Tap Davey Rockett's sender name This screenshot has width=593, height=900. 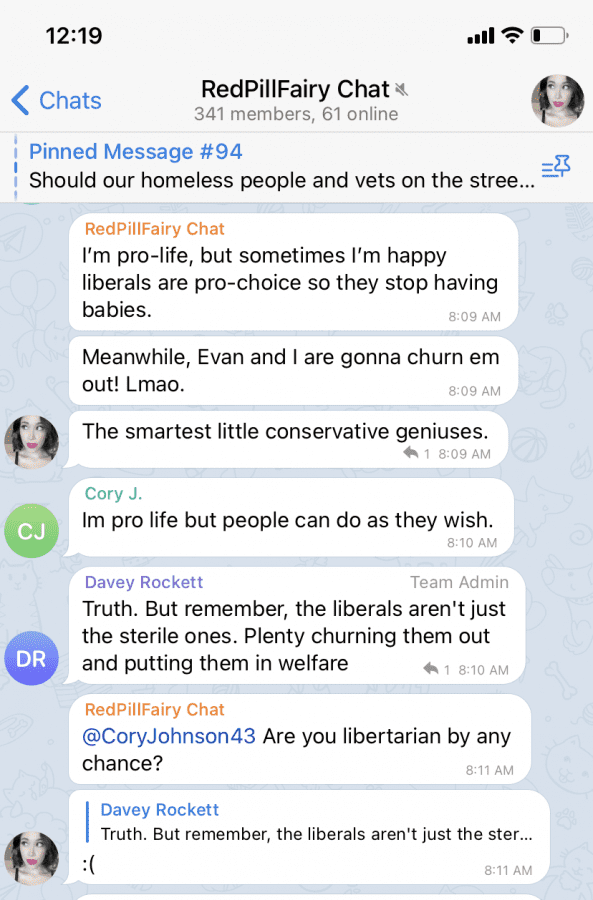tap(144, 582)
